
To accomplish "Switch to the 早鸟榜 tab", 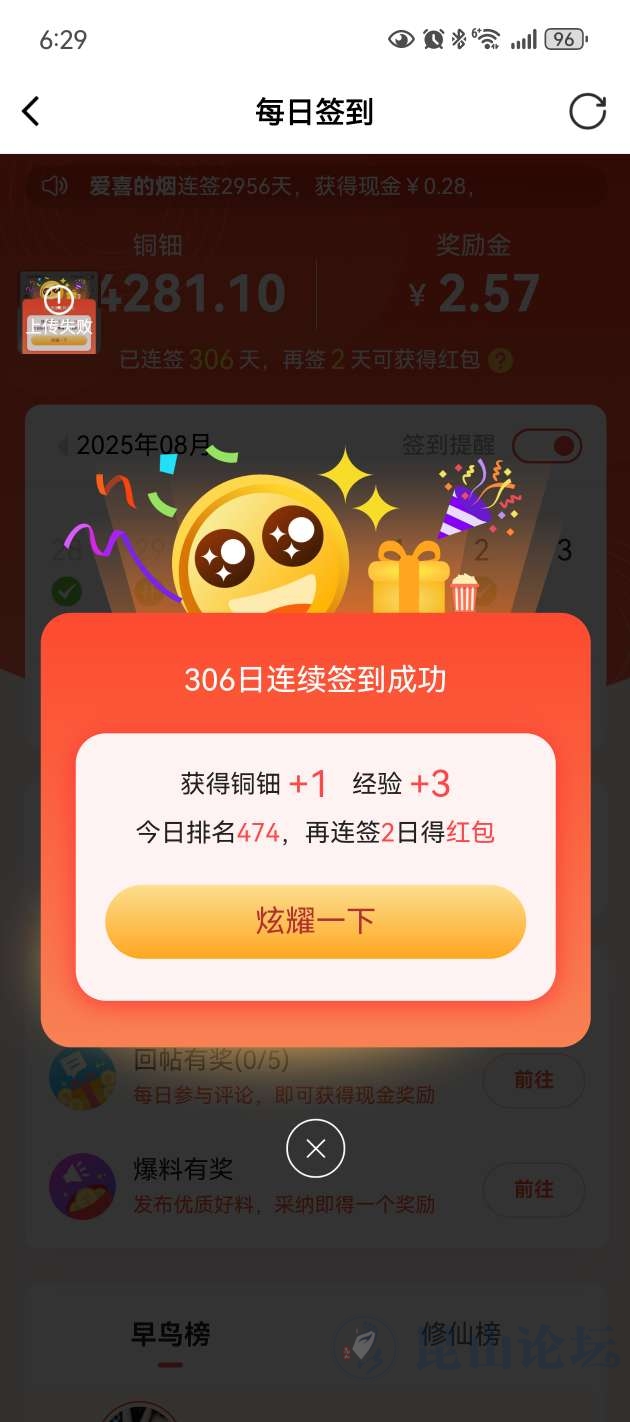I will point(171,1334).
